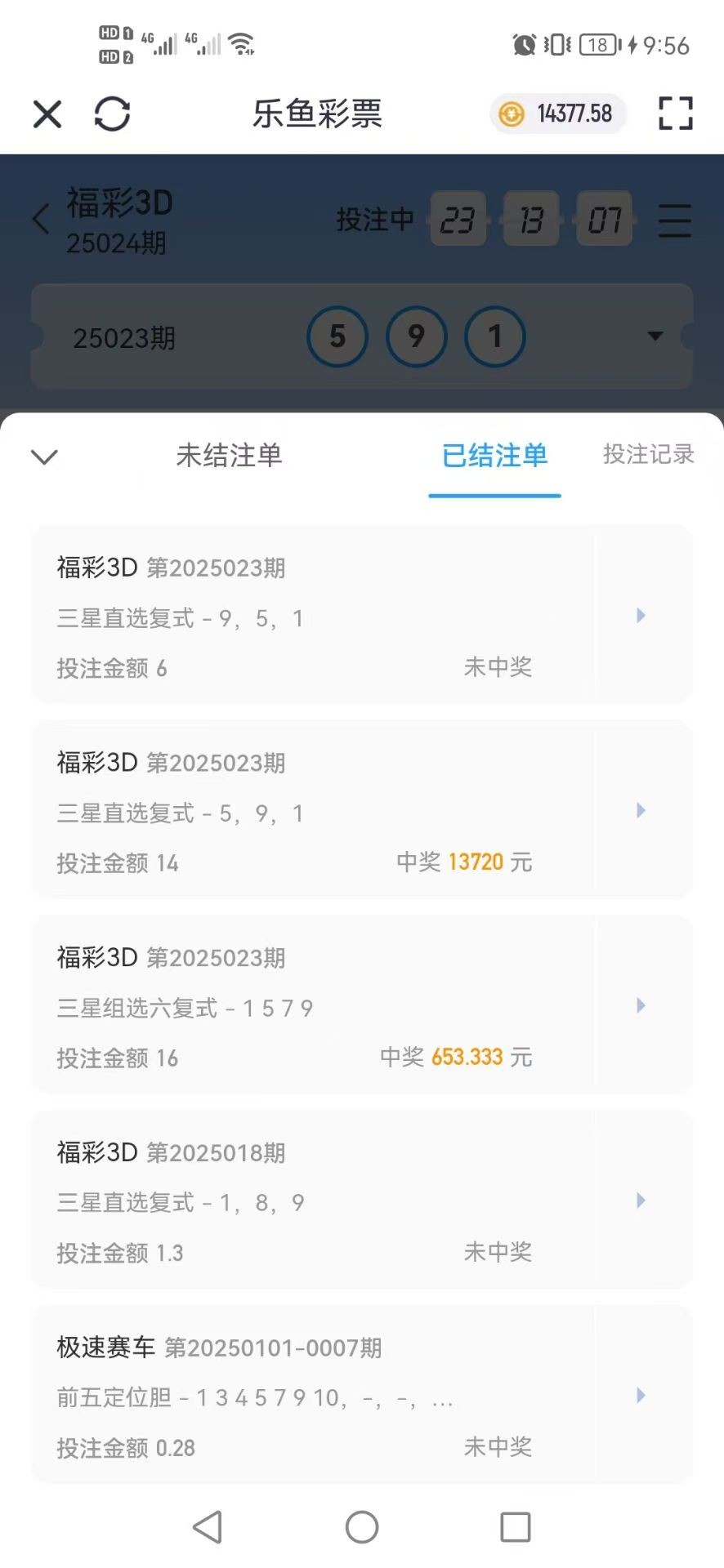
Task: Select the 已结注单 tab
Action: tap(494, 455)
